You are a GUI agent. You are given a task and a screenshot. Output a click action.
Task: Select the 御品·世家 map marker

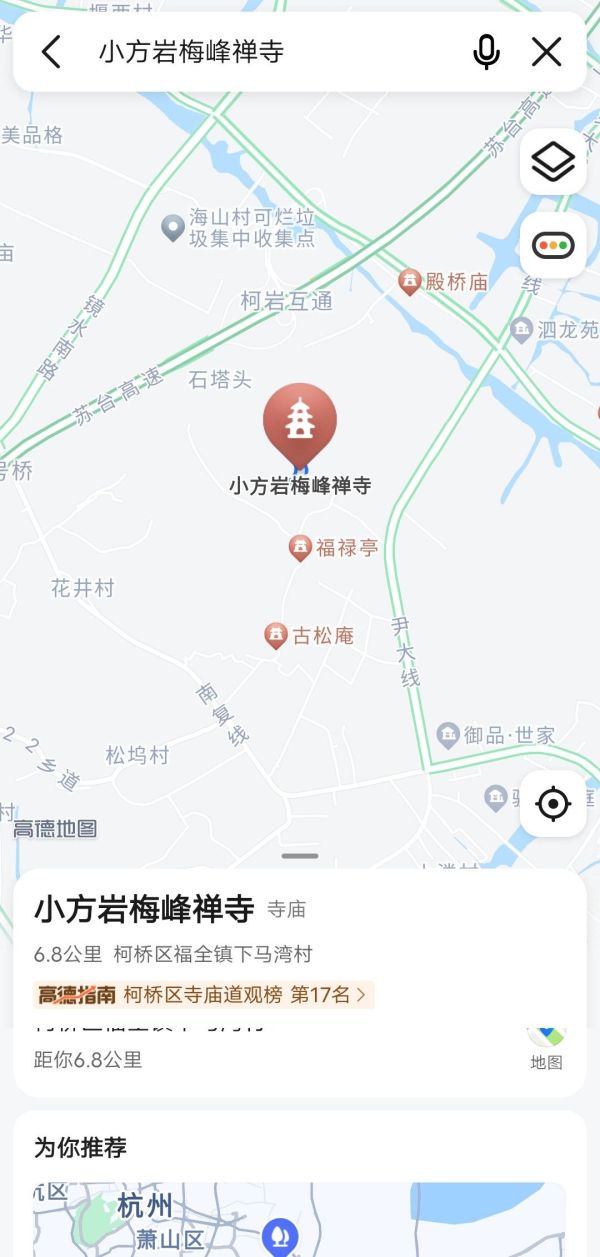click(448, 736)
